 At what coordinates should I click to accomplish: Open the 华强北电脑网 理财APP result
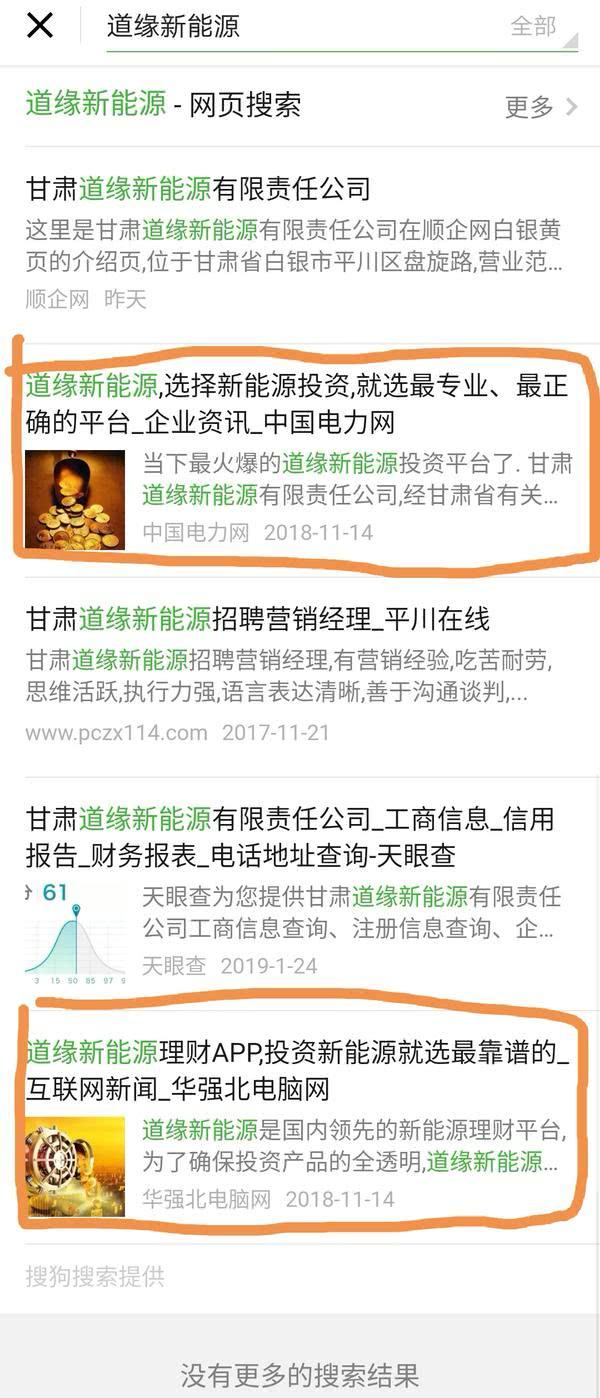[x=296, y=1069]
